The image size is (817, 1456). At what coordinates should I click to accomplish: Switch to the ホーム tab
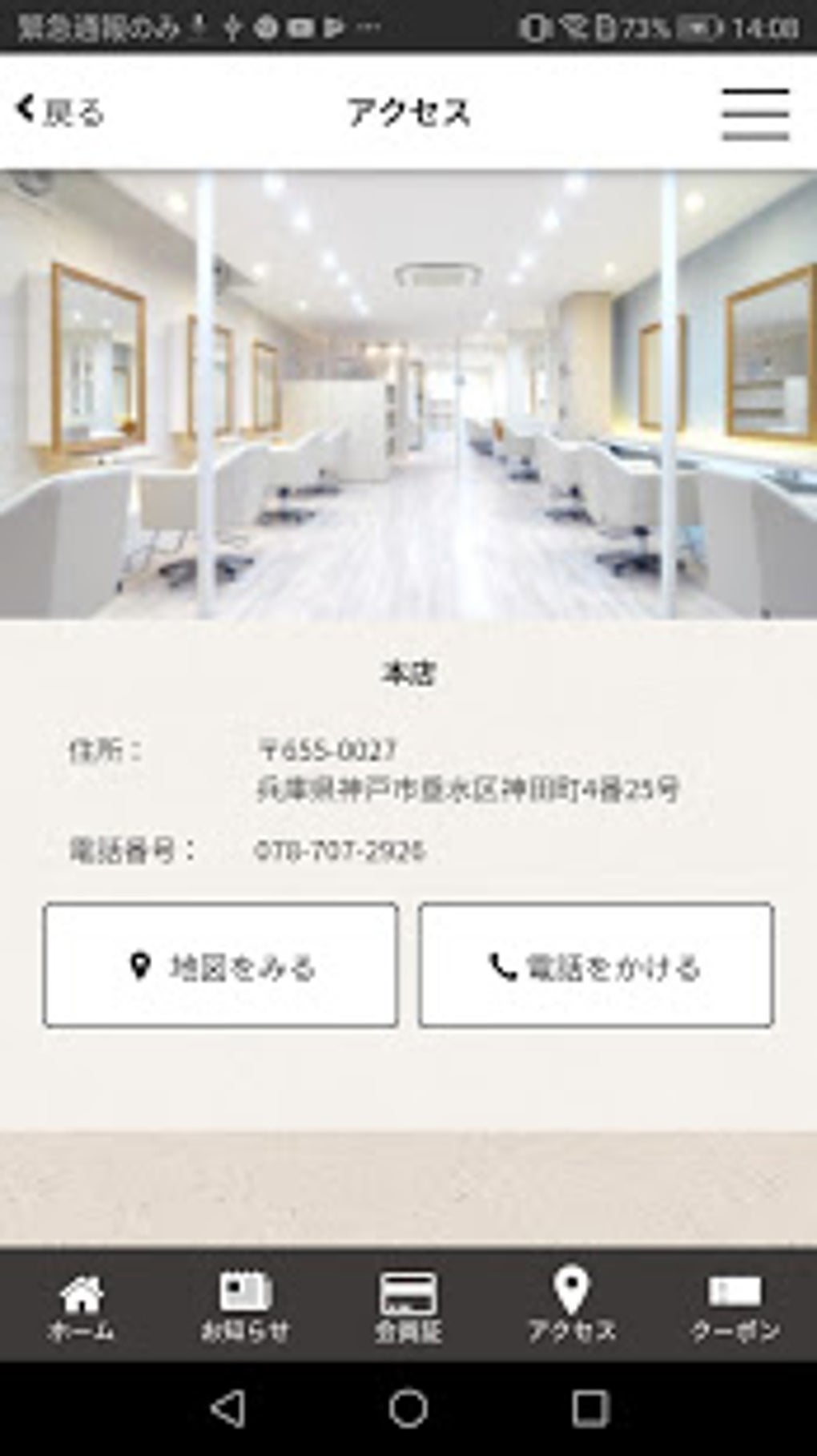(81, 1308)
